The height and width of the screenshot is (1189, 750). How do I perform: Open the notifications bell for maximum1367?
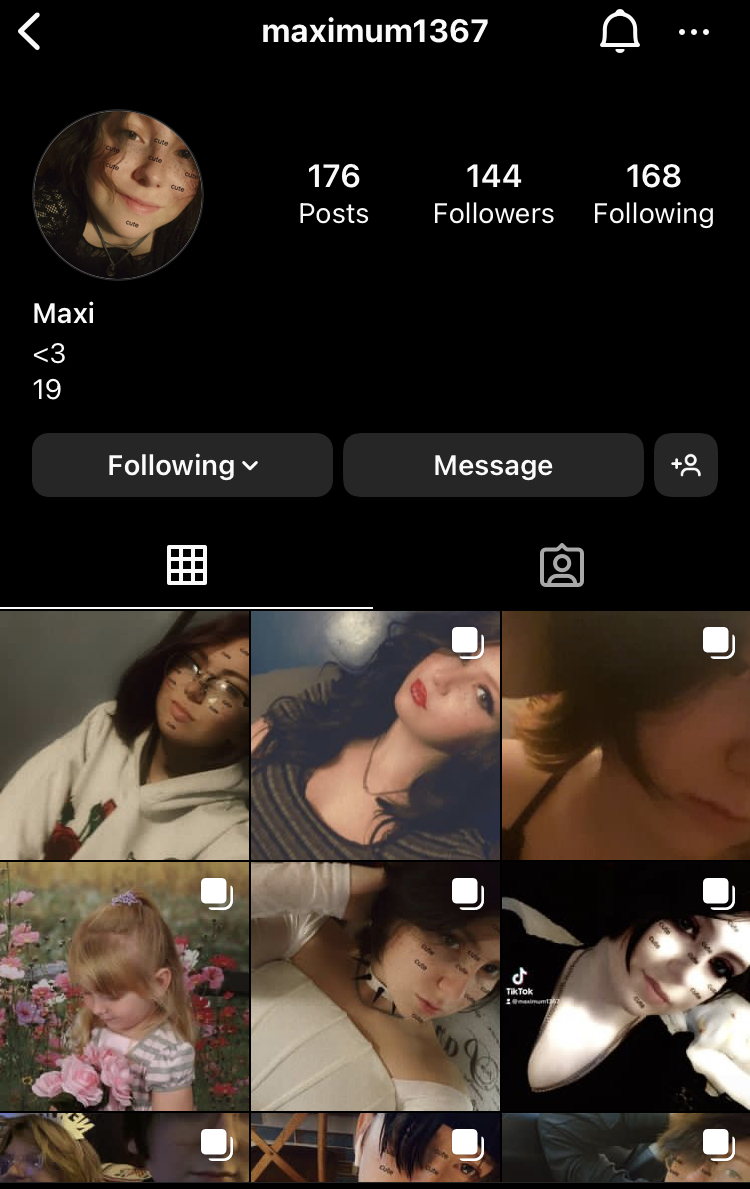click(x=619, y=32)
